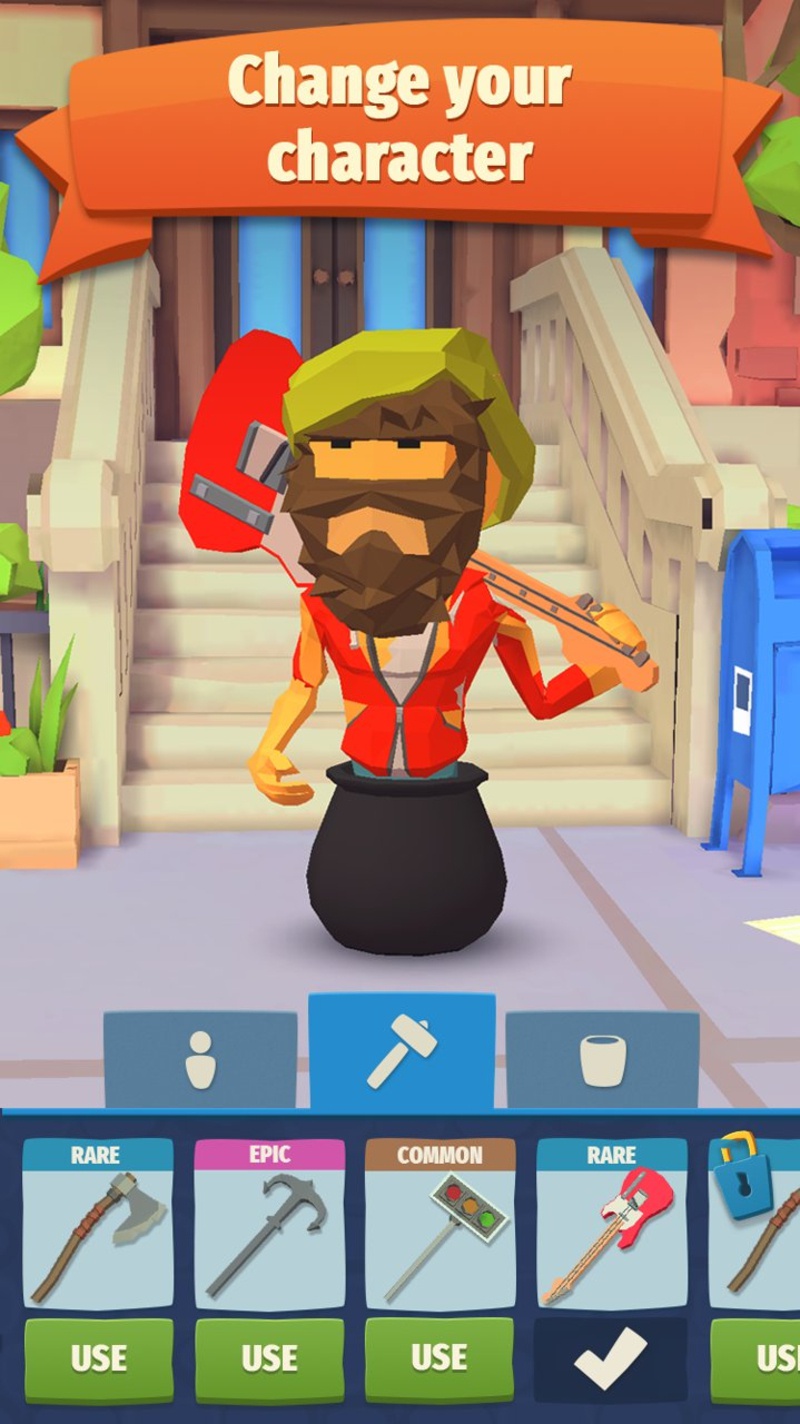Tap the checkmark under the guitar

coord(611,1359)
